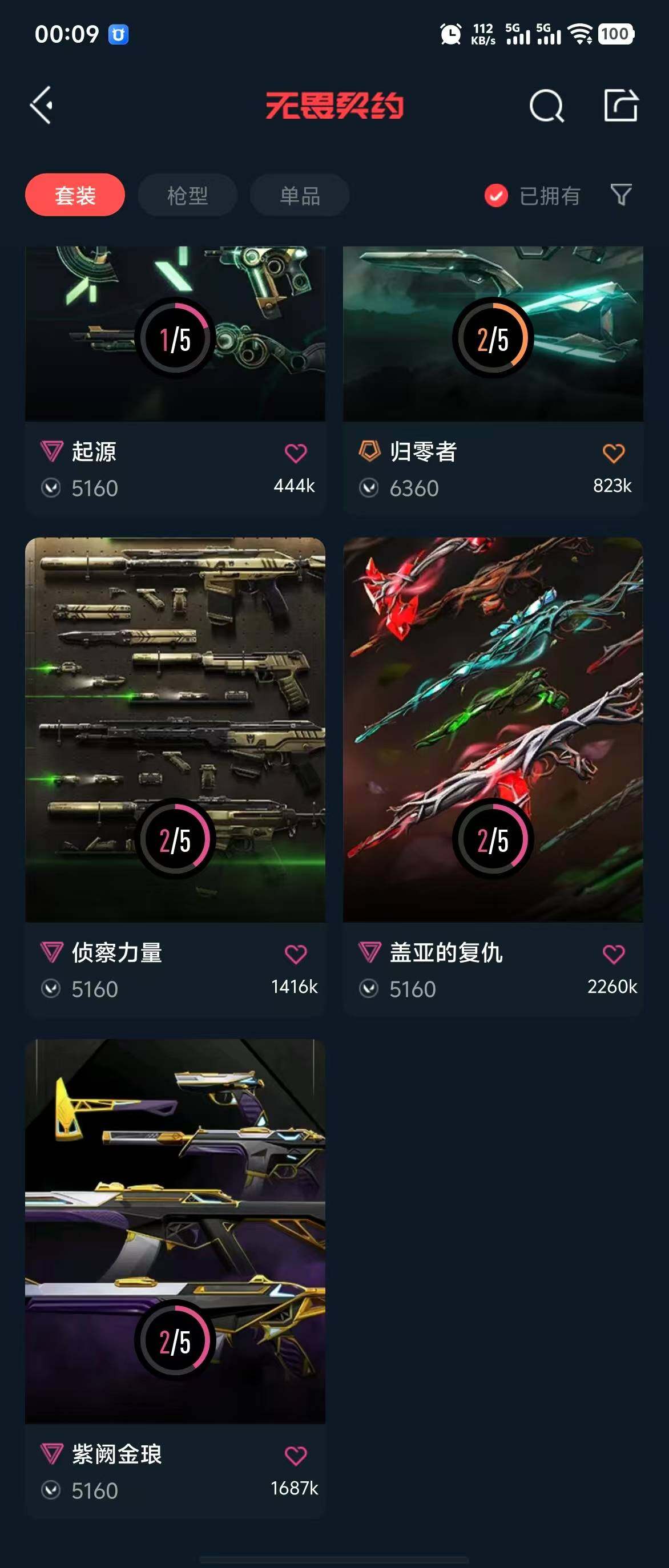The height and width of the screenshot is (1568, 669).
Task: Open the filter funnel icon
Action: (x=620, y=195)
